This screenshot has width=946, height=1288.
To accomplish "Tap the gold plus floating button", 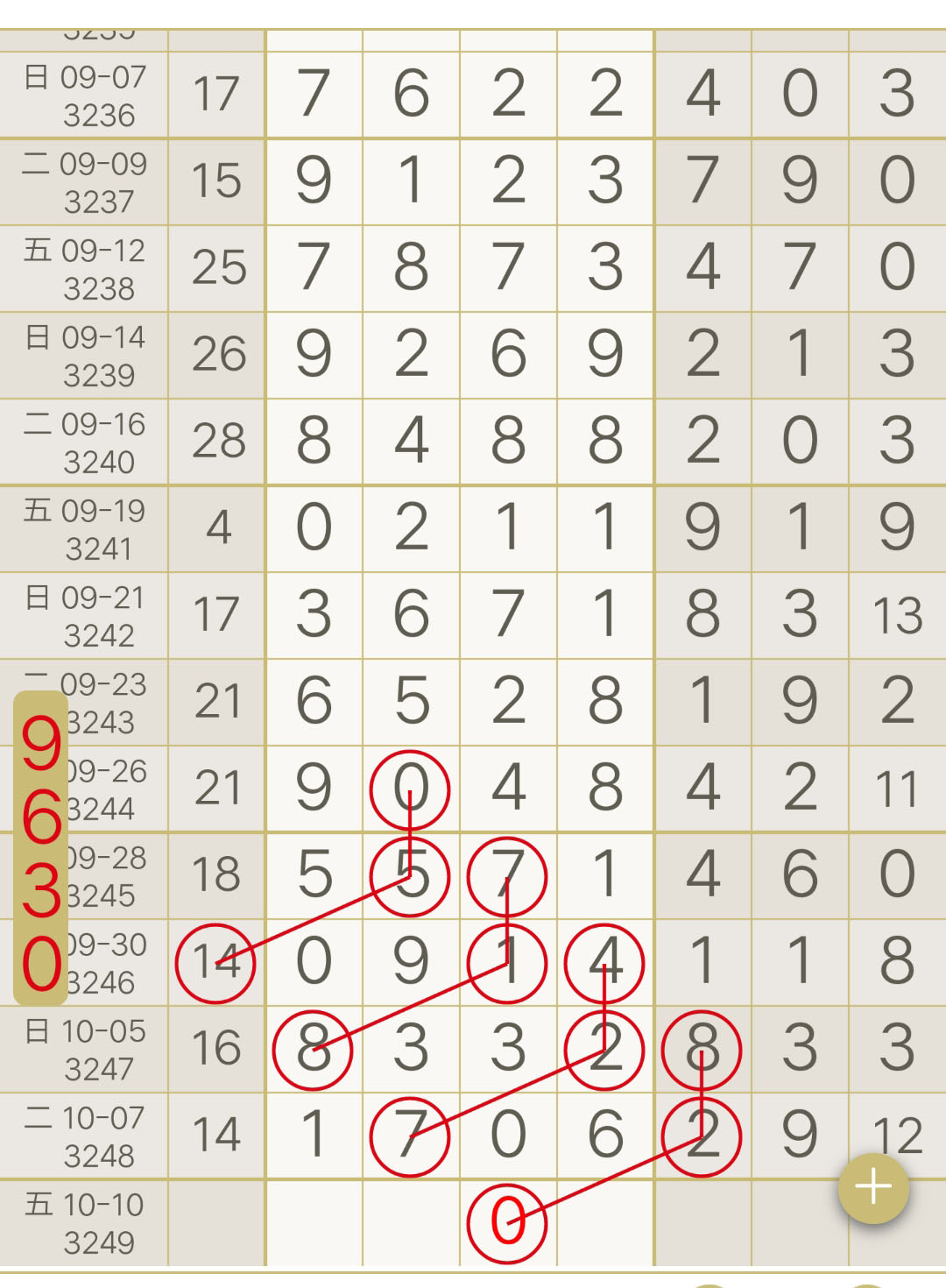I will click(x=873, y=1188).
